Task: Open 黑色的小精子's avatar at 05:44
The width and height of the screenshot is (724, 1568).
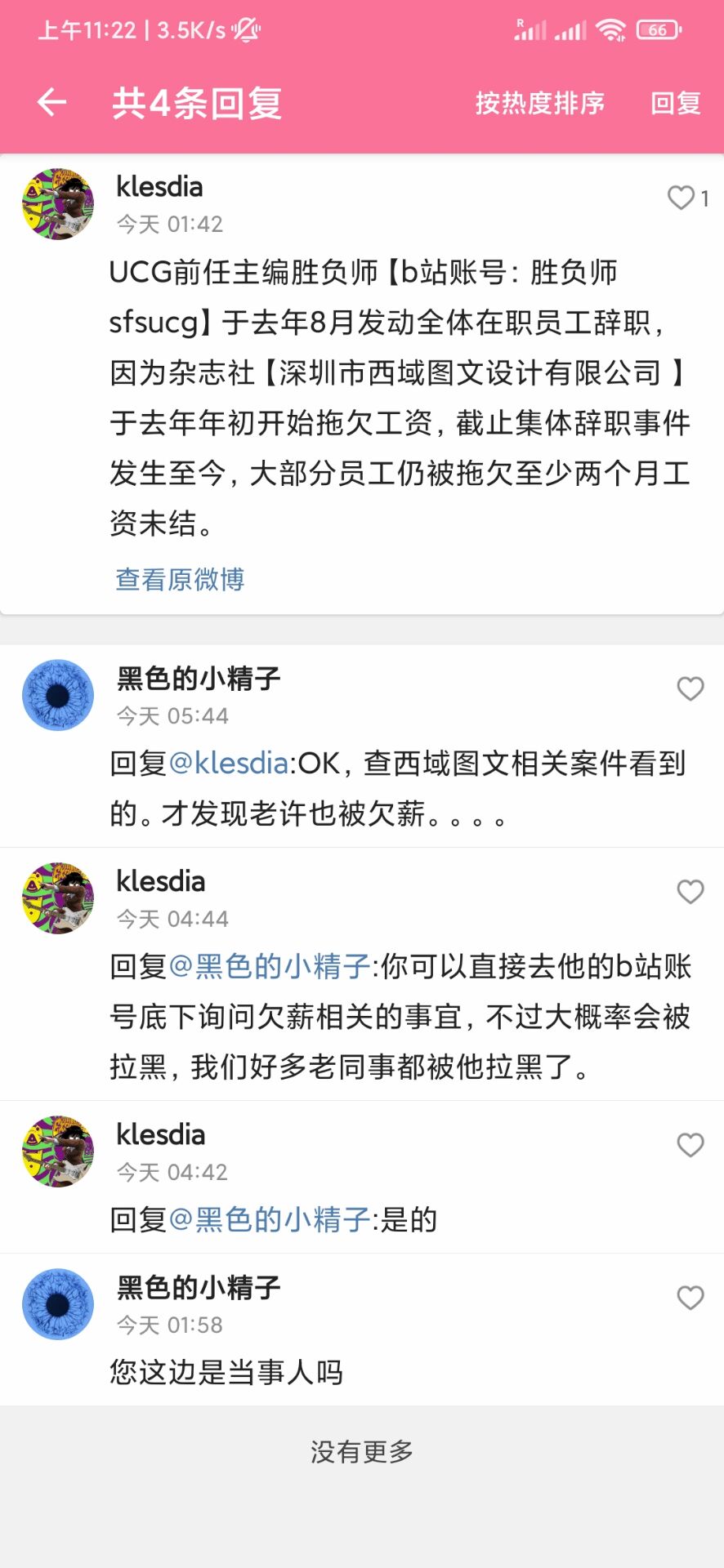Action: (58, 695)
